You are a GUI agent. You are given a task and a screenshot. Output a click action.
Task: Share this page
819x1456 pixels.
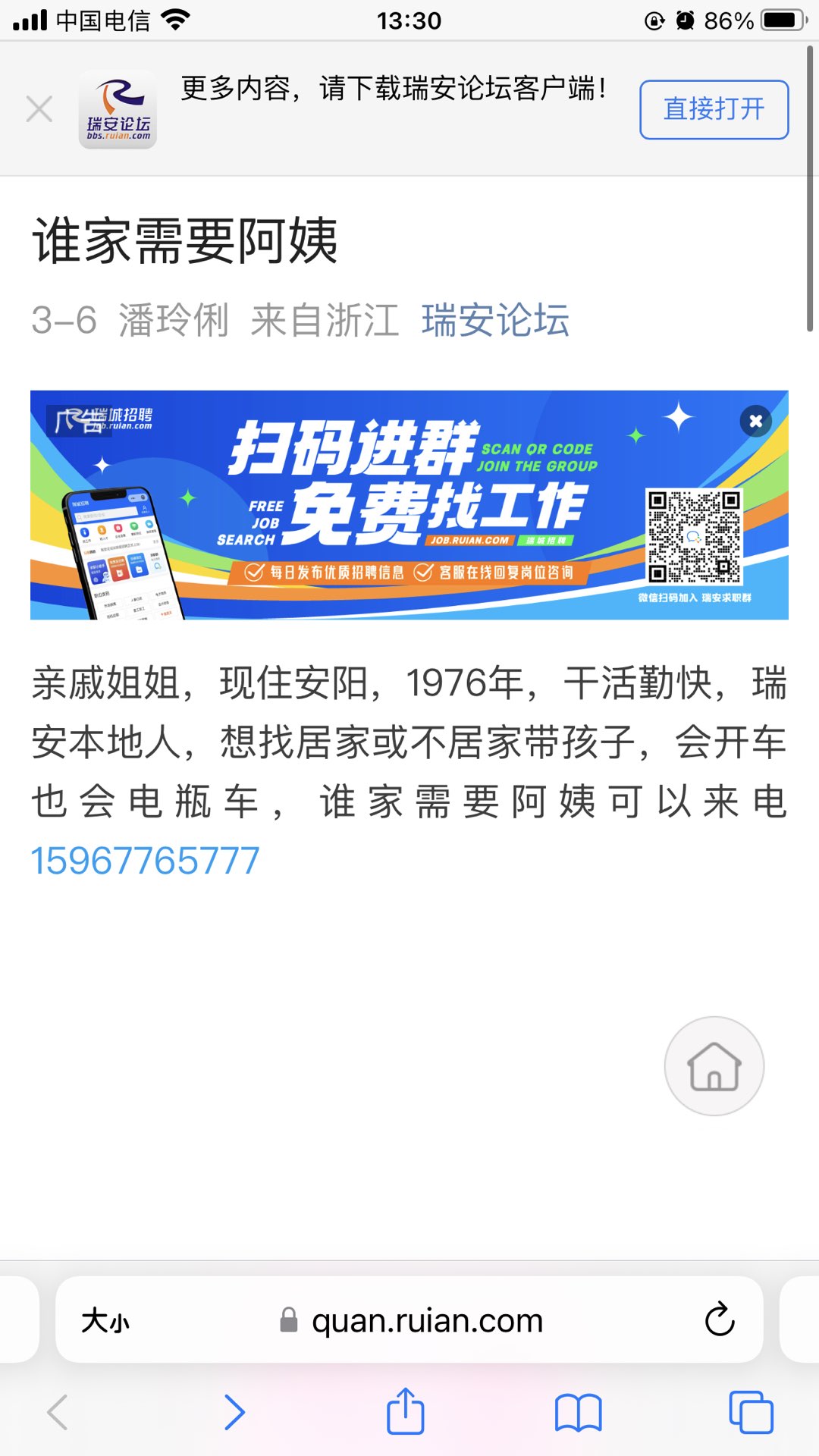click(406, 1410)
